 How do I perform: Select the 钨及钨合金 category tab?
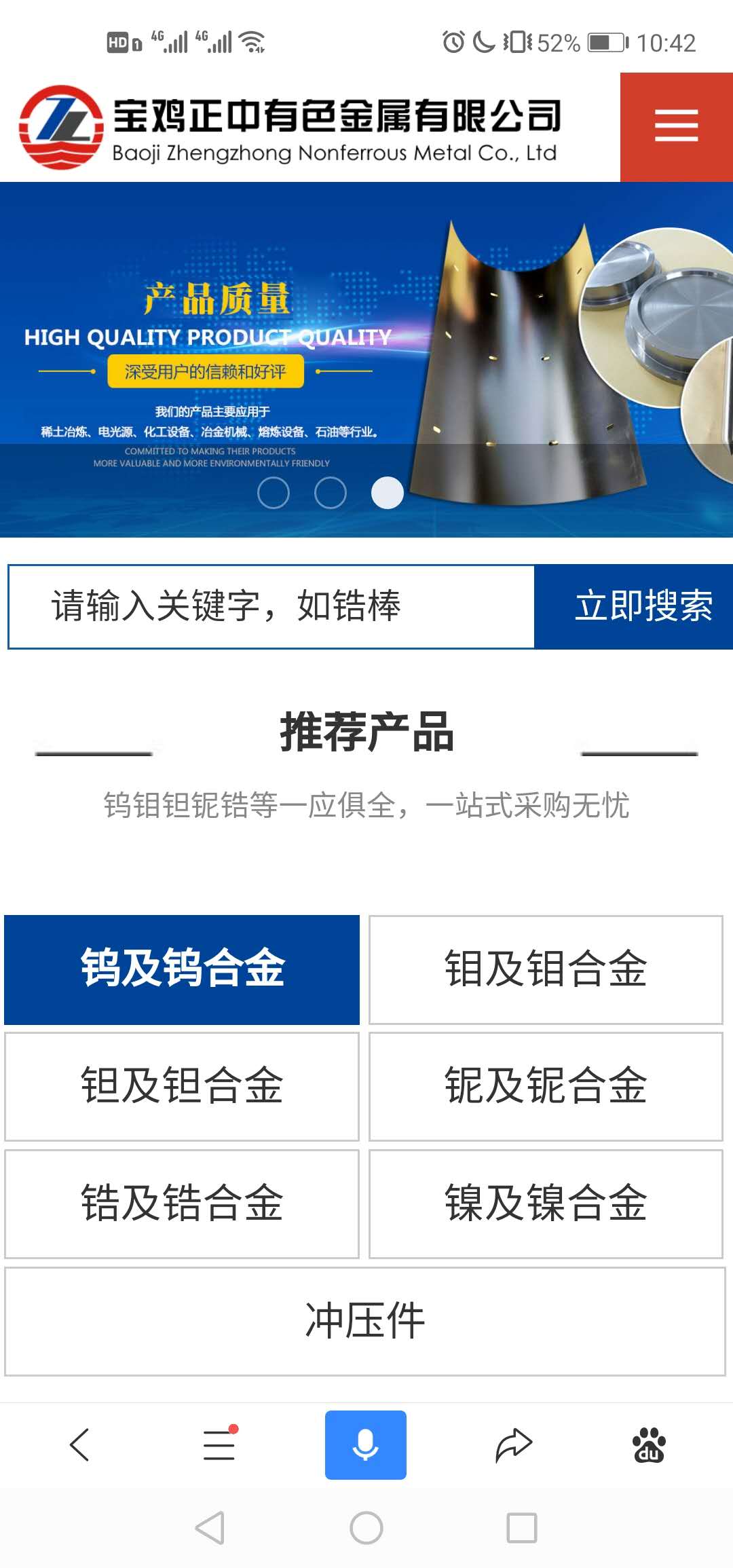[182, 969]
